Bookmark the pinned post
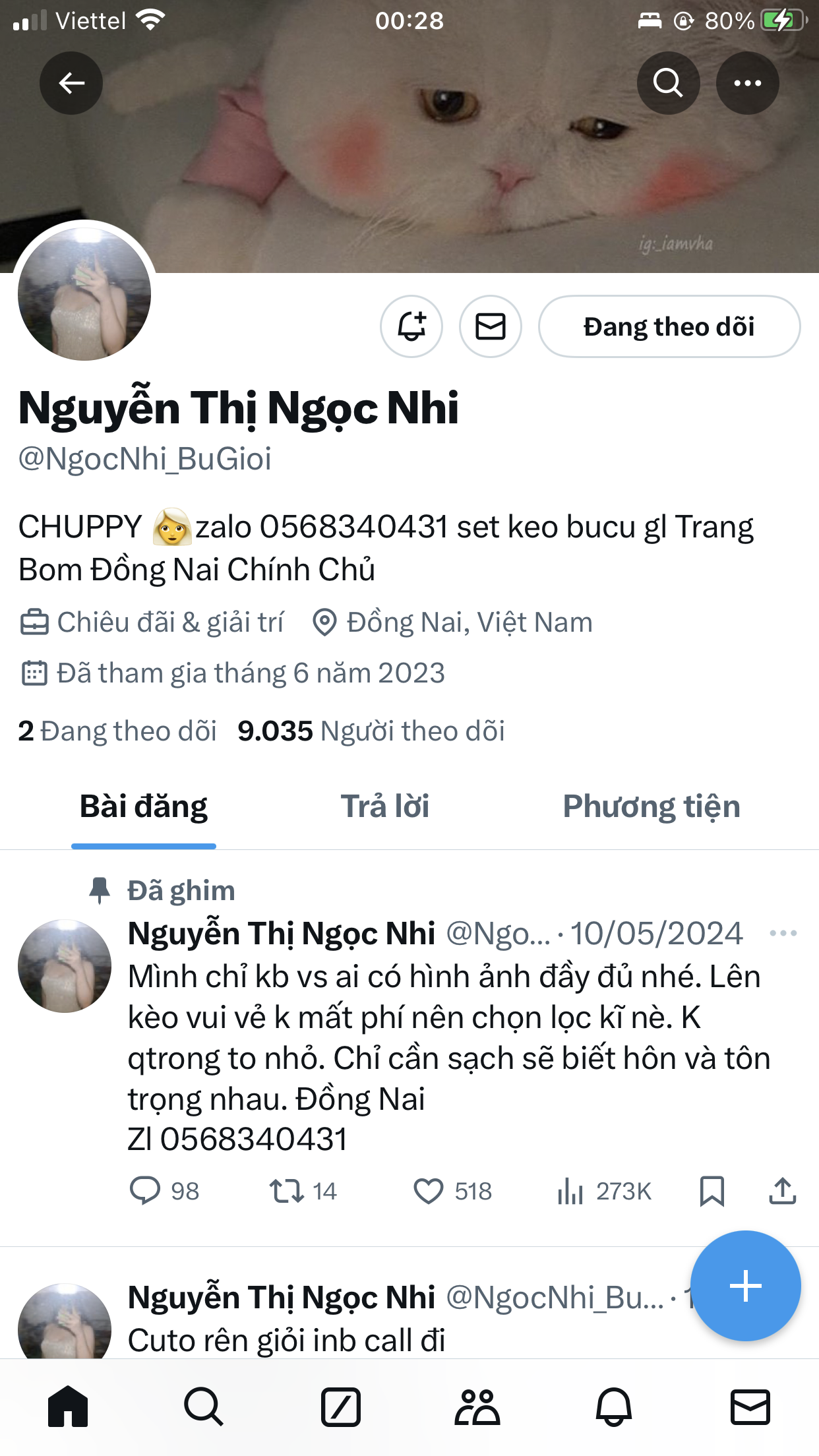The image size is (819, 1456). (712, 1191)
